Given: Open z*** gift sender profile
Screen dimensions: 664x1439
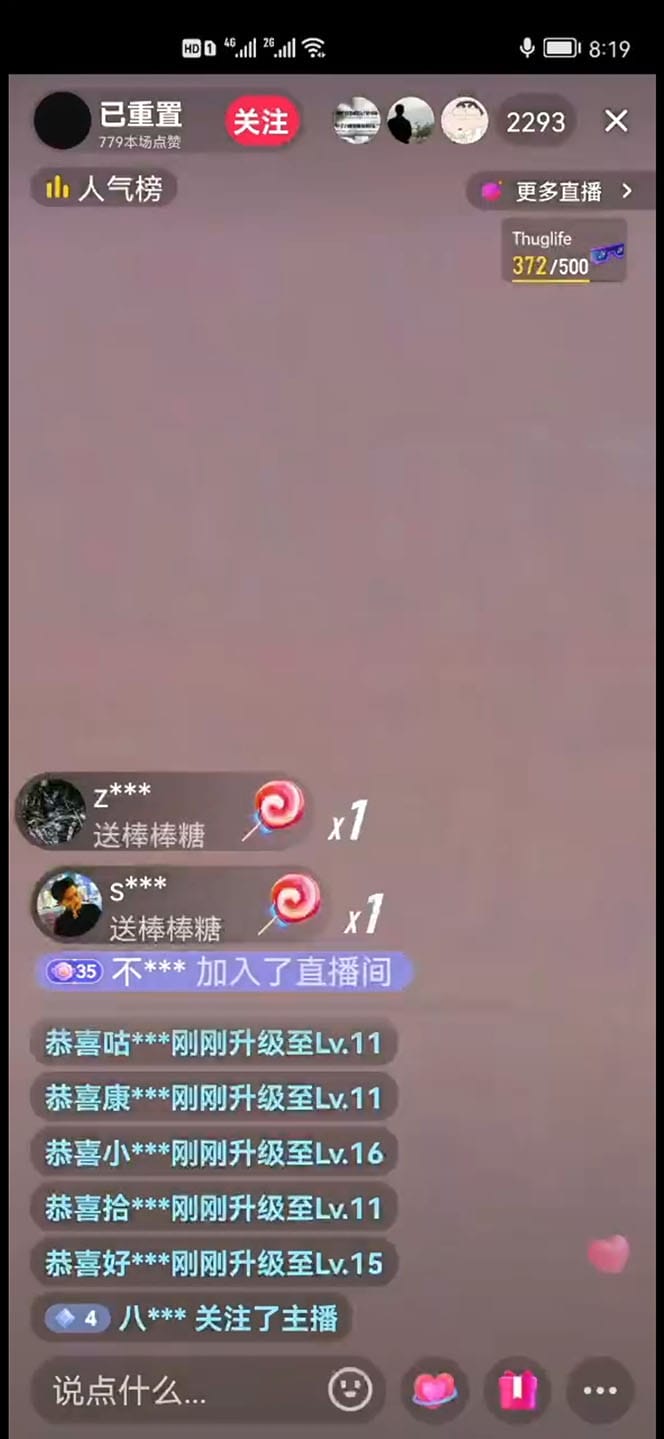Looking at the screenshot, I should coord(52,812).
